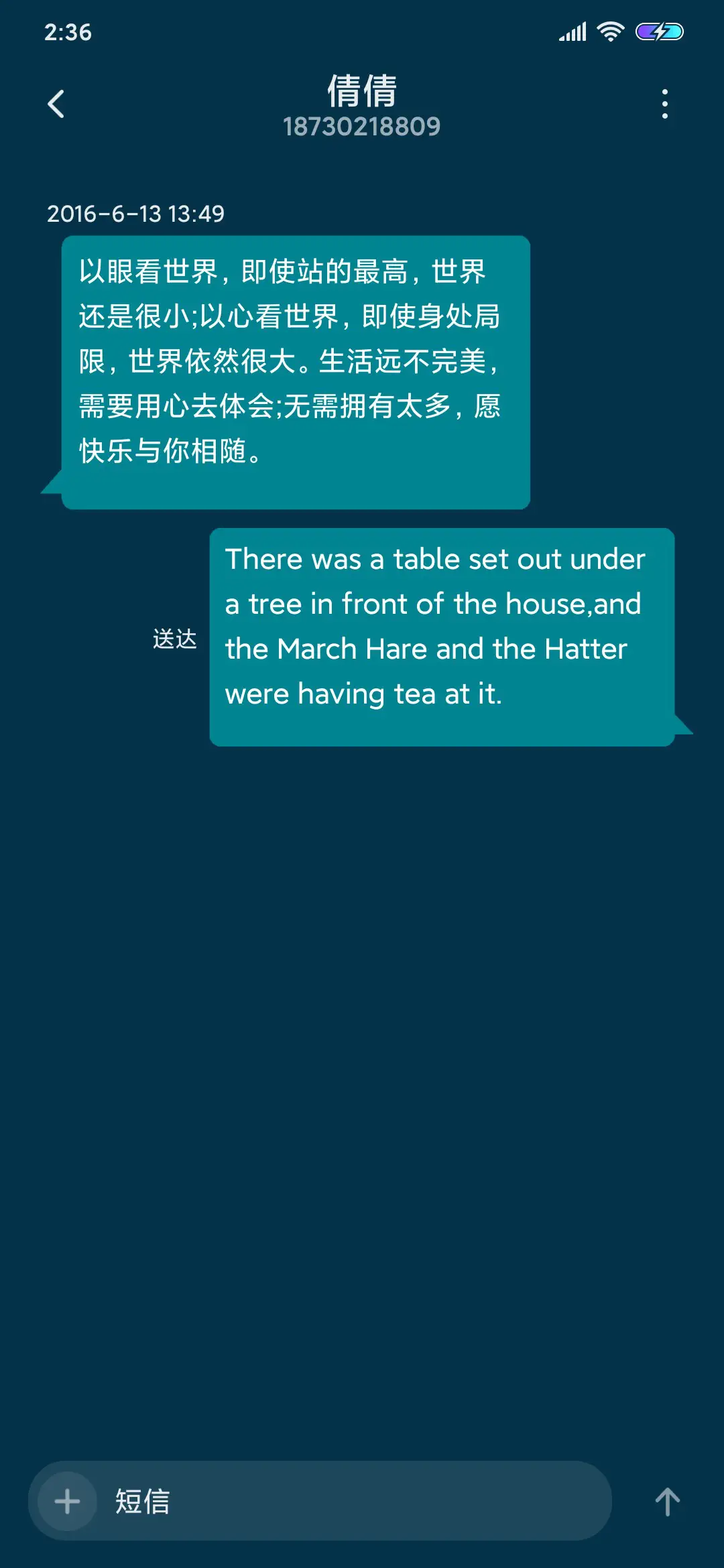Tap the back arrow to exit conversation
Screen dimensions: 724x1568
[x=56, y=104]
